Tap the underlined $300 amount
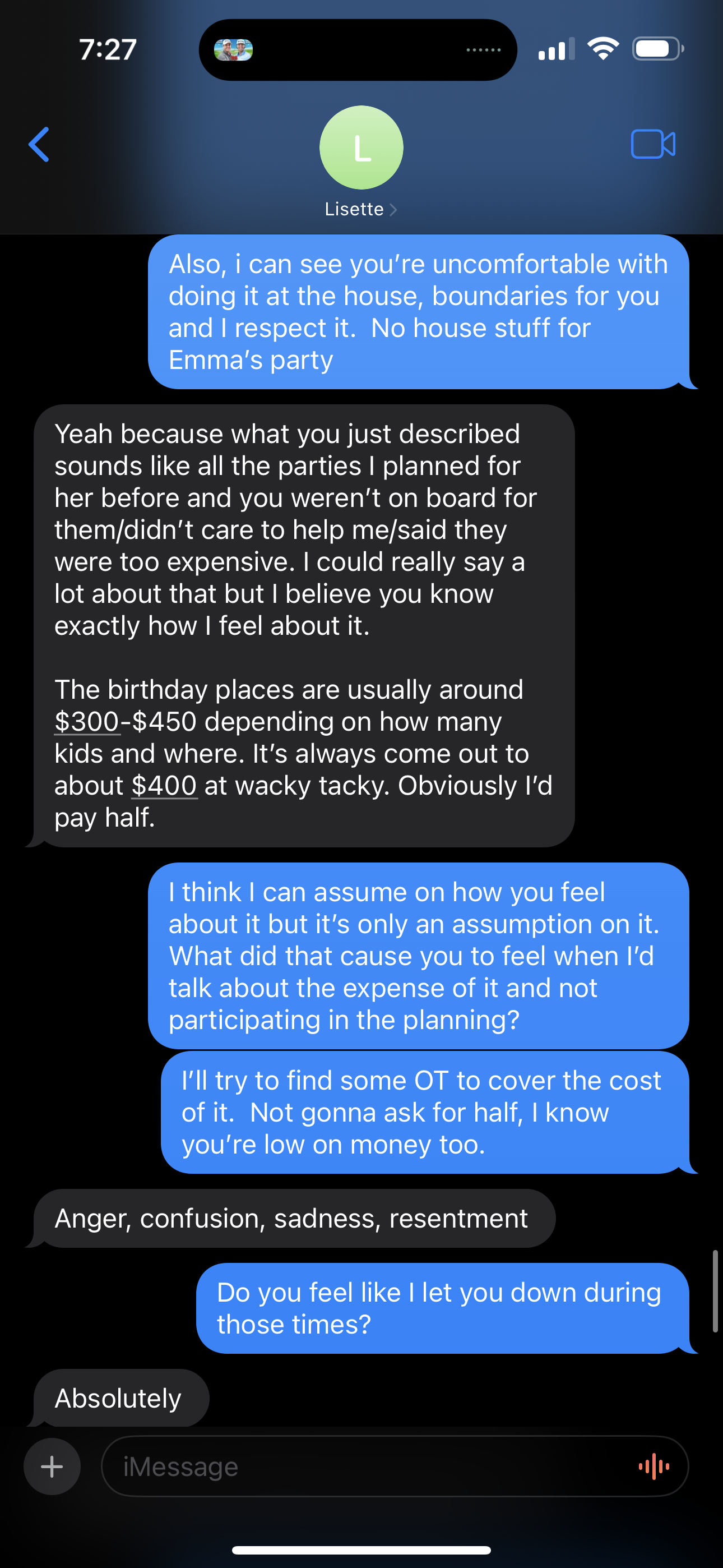The image size is (723, 1568). 87,722
